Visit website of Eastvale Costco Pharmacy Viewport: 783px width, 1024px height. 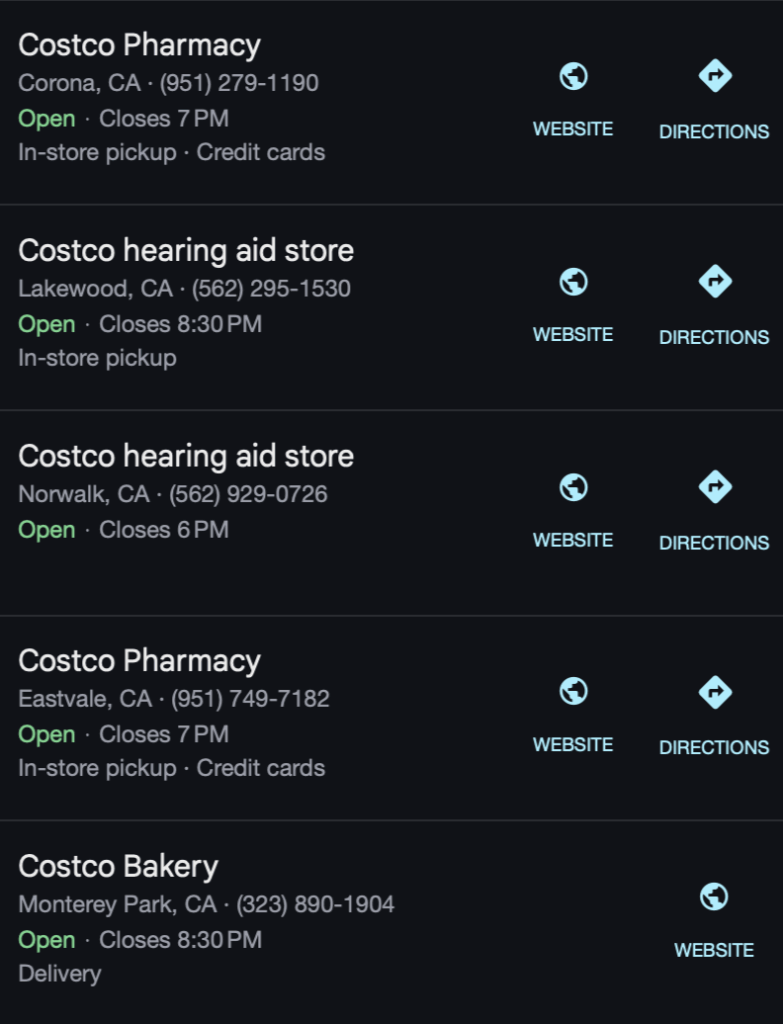573,714
